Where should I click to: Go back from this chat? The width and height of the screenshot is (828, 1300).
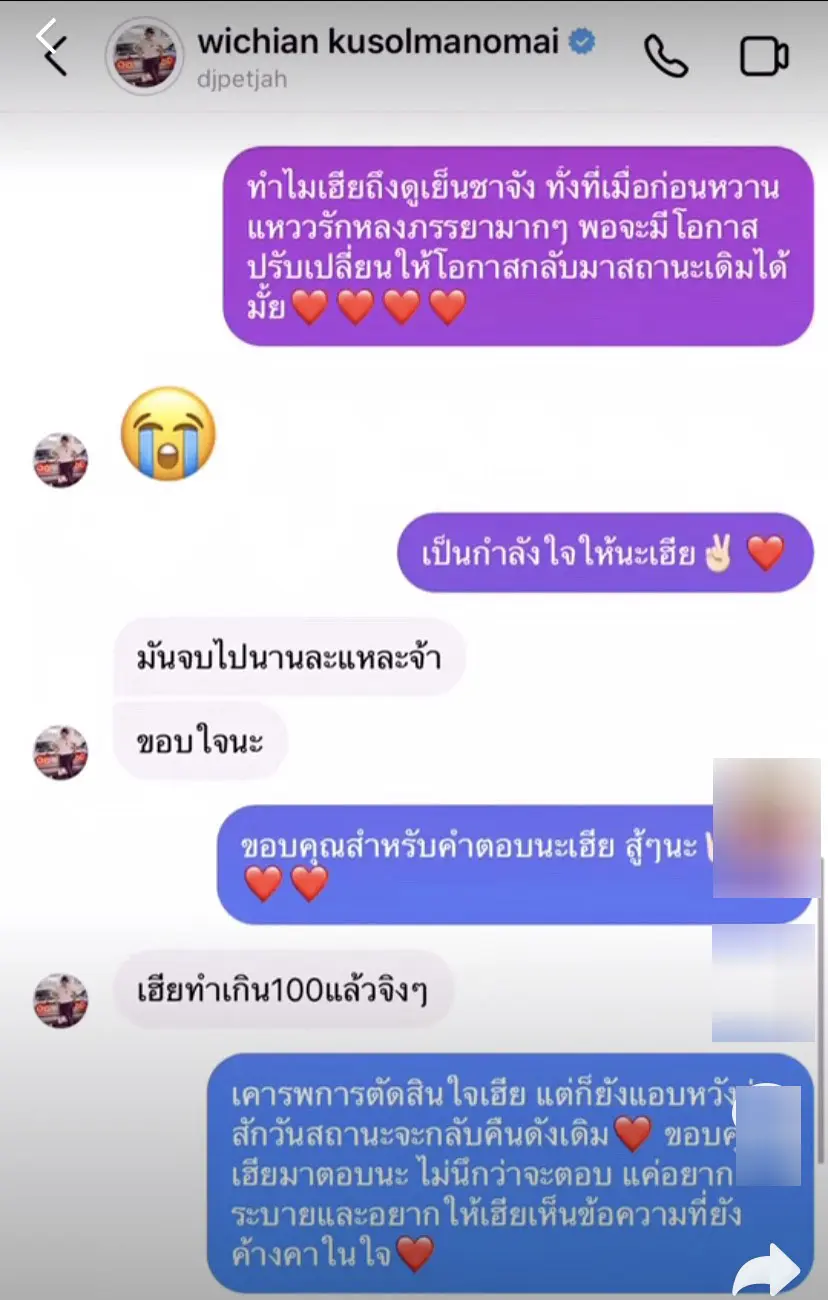click(x=52, y=52)
